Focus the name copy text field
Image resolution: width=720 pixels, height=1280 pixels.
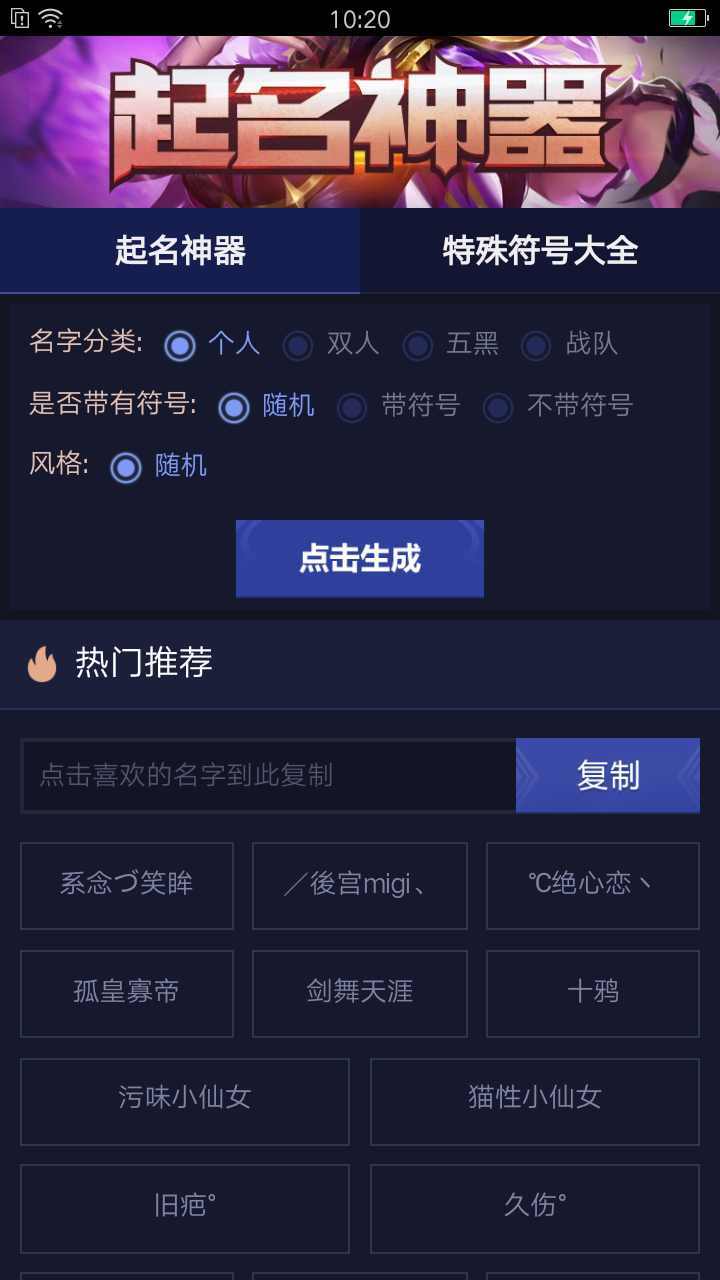click(268, 775)
